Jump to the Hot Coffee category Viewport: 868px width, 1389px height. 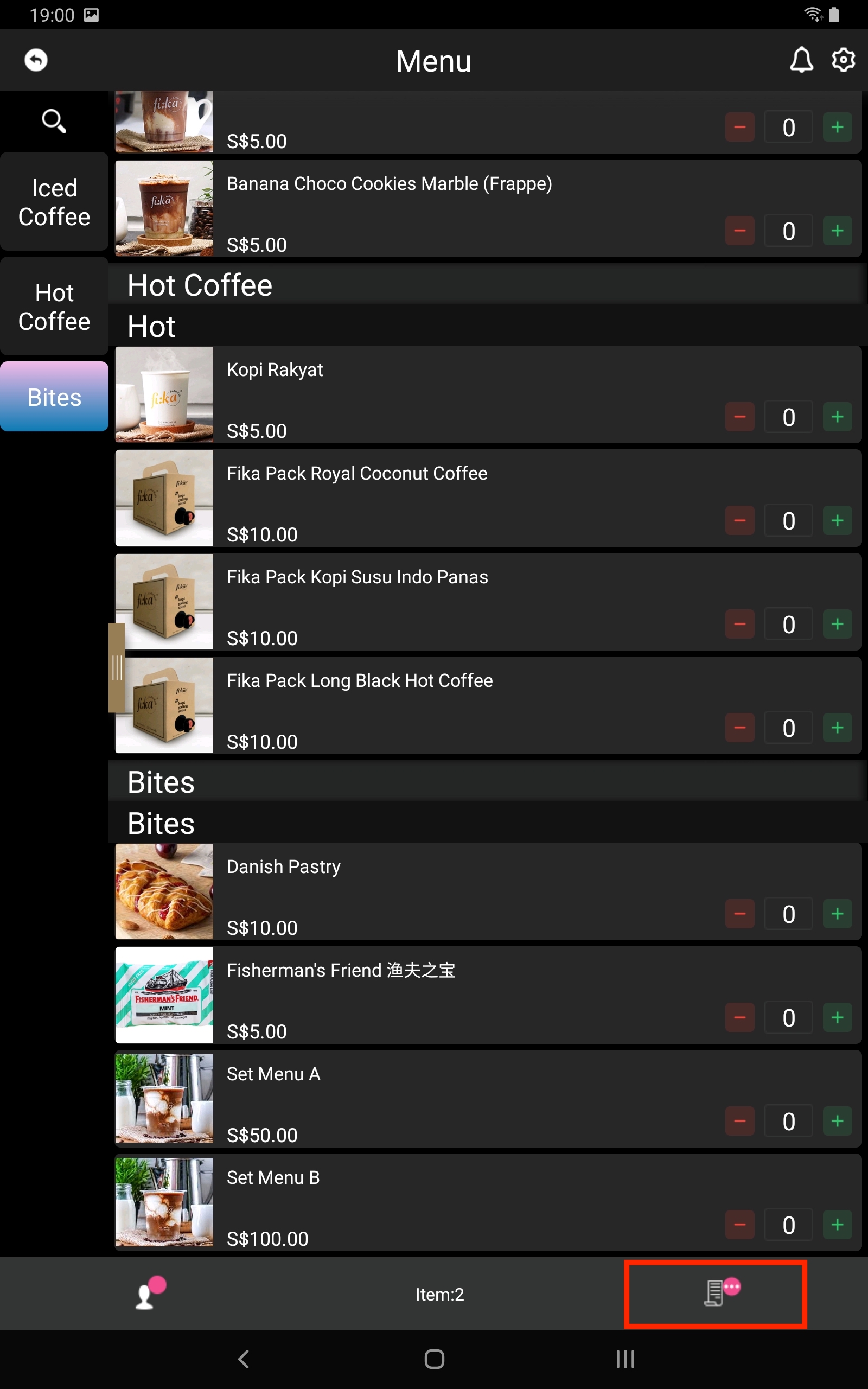tap(54, 307)
